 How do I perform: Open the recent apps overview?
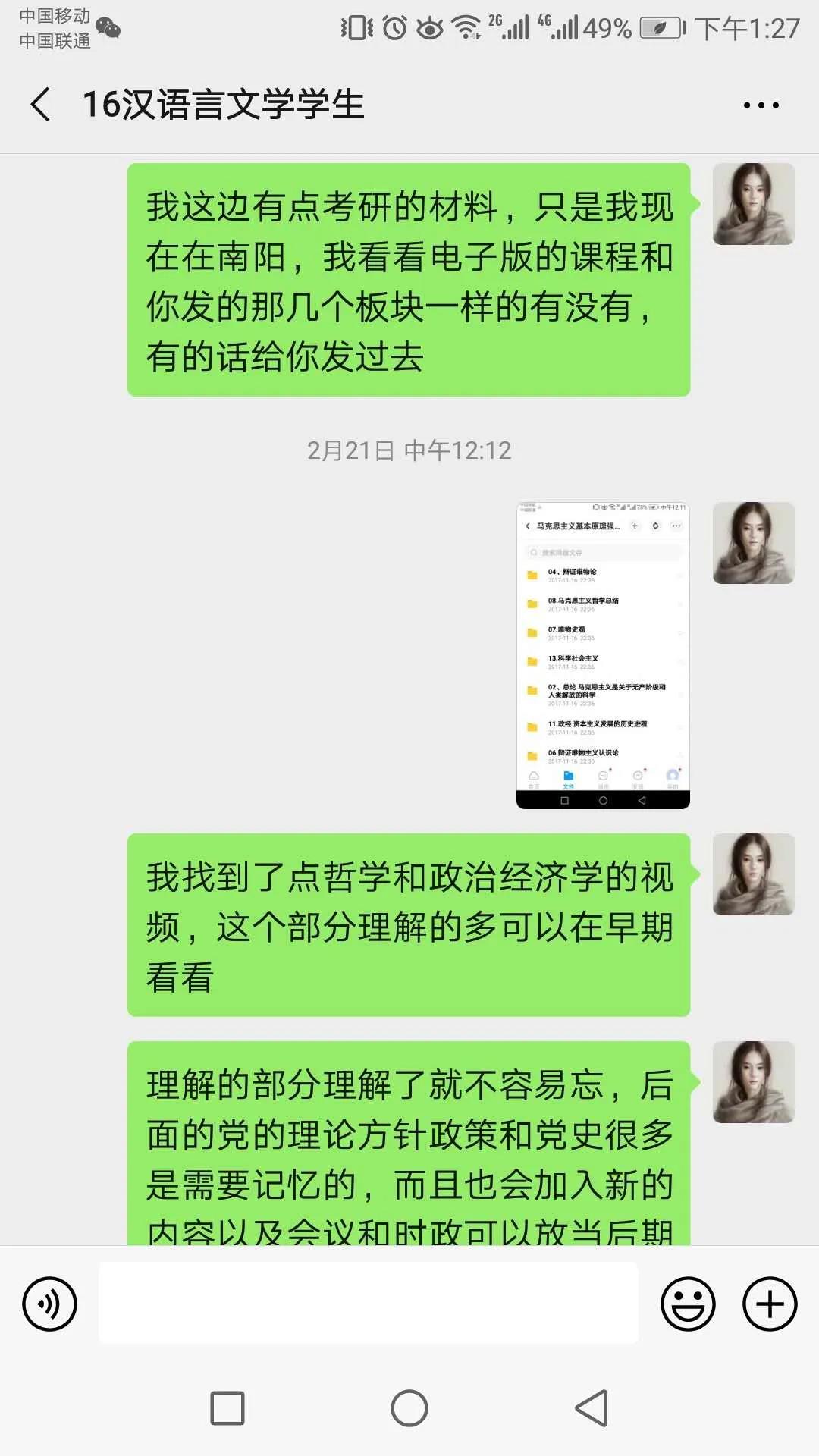(227, 1408)
